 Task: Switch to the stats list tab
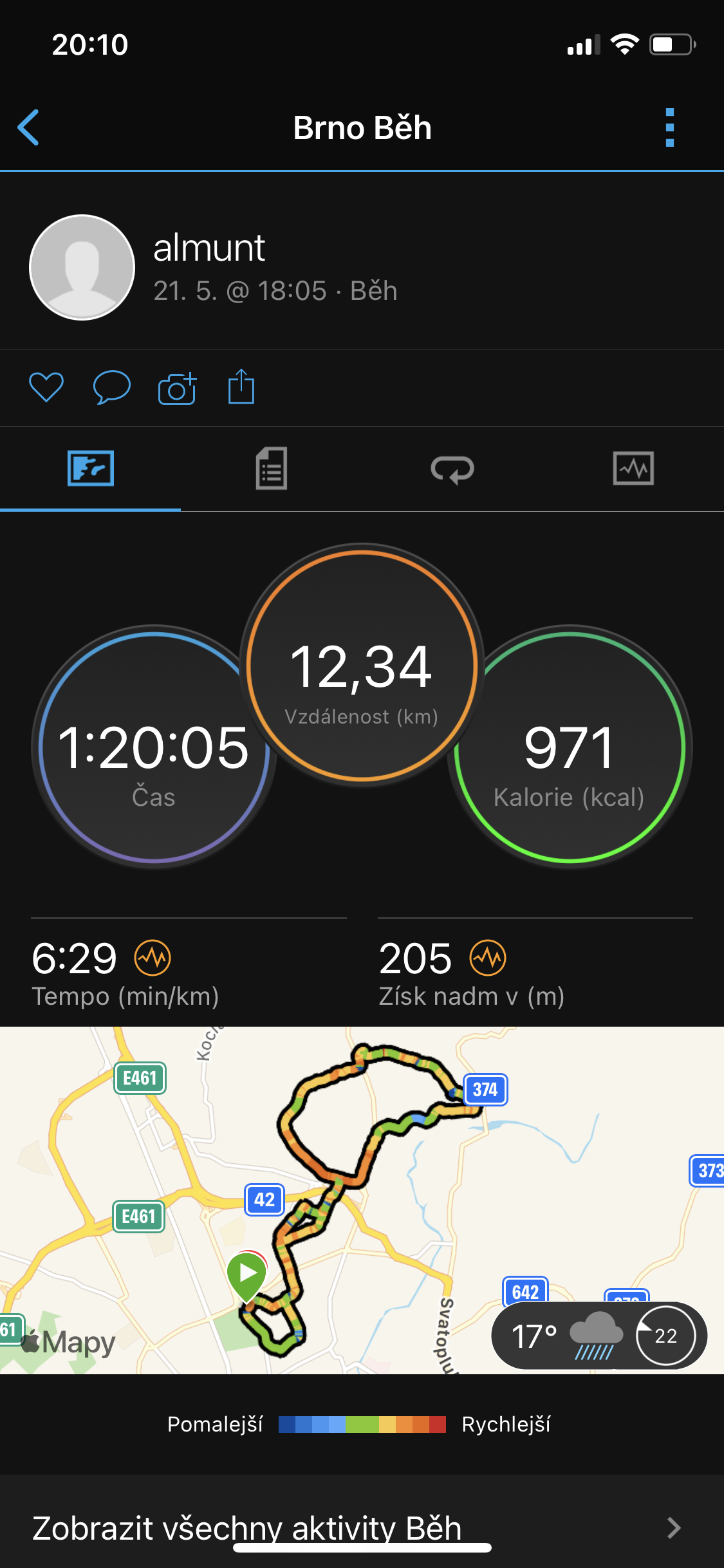click(x=272, y=468)
